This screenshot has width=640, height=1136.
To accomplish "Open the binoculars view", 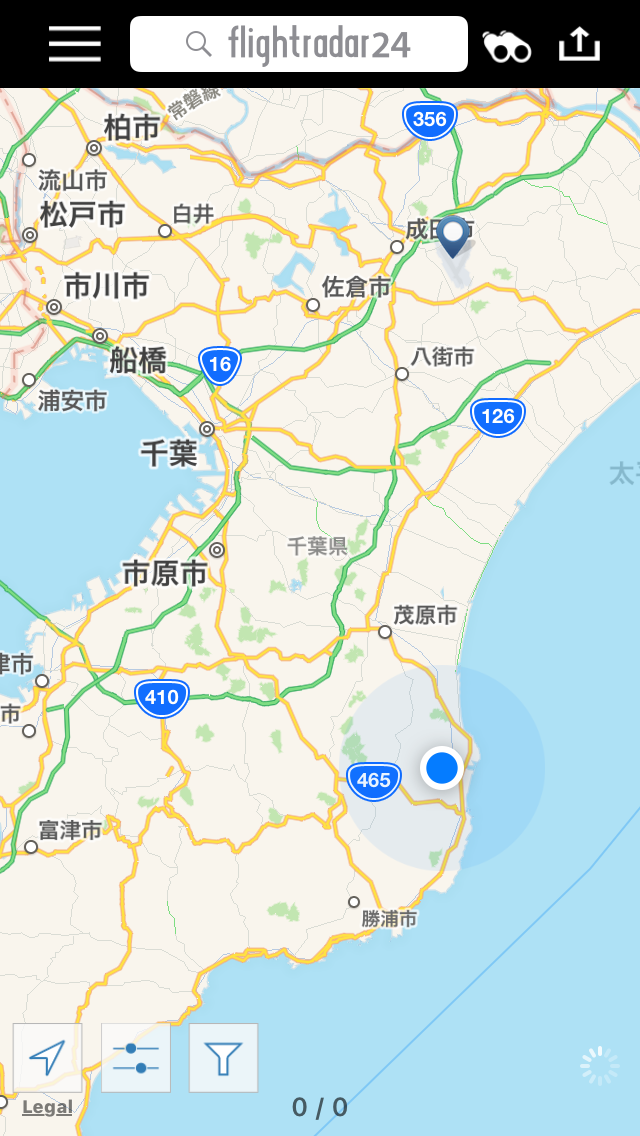I will pyautogui.click(x=507, y=46).
